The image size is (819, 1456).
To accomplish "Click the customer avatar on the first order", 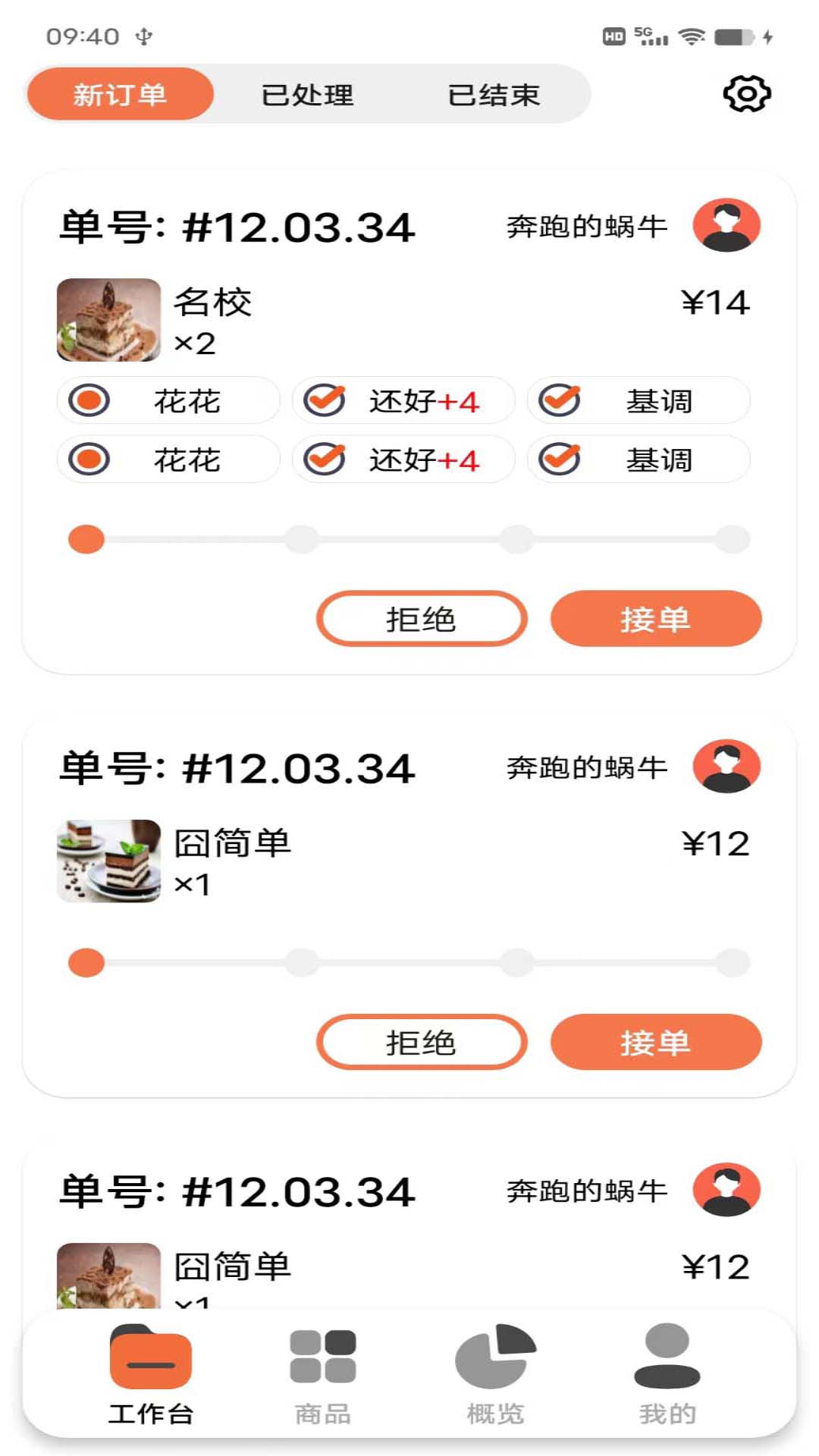I will [x=726, y=225].
